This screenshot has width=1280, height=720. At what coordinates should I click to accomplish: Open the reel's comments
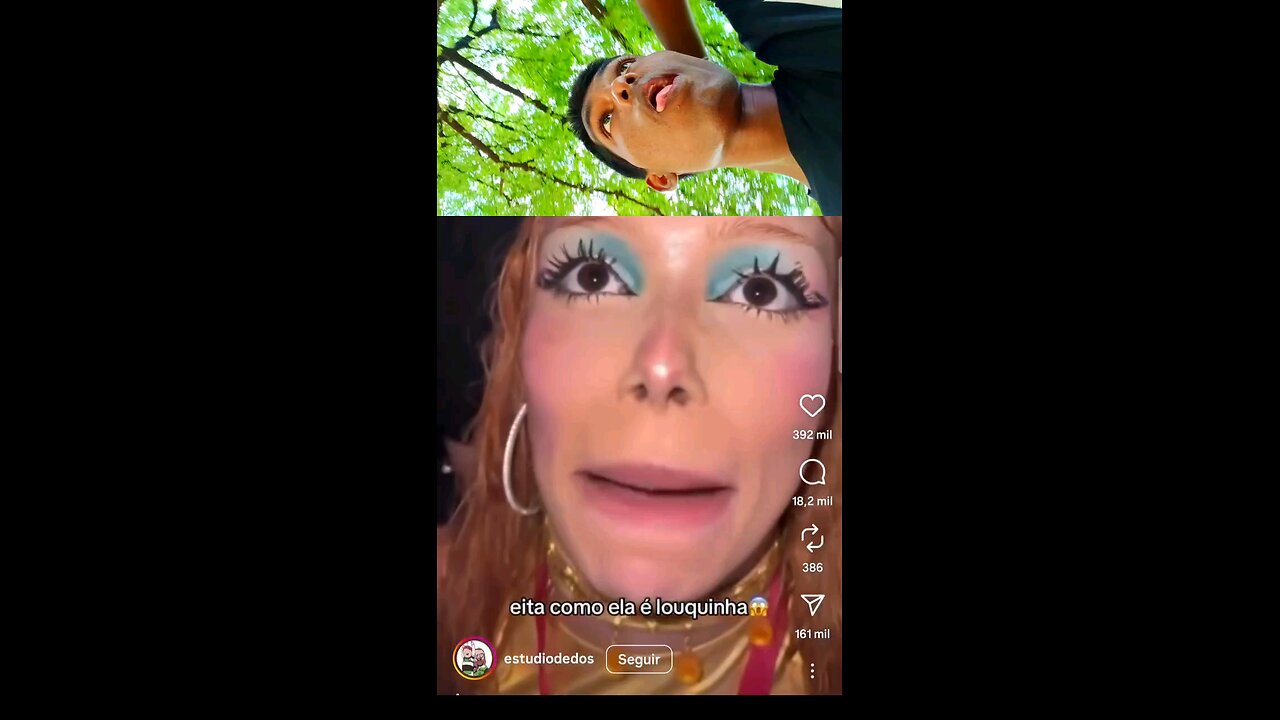click(812, 472)
